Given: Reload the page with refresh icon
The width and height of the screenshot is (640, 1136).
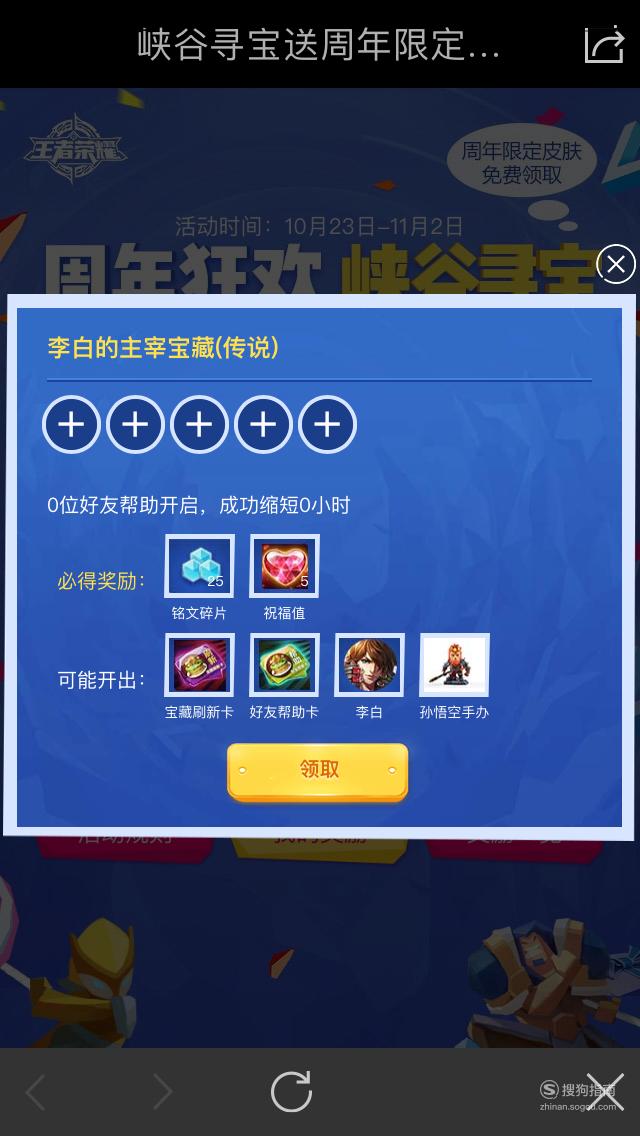Looking at the screenshot, I should point(291,1091).
